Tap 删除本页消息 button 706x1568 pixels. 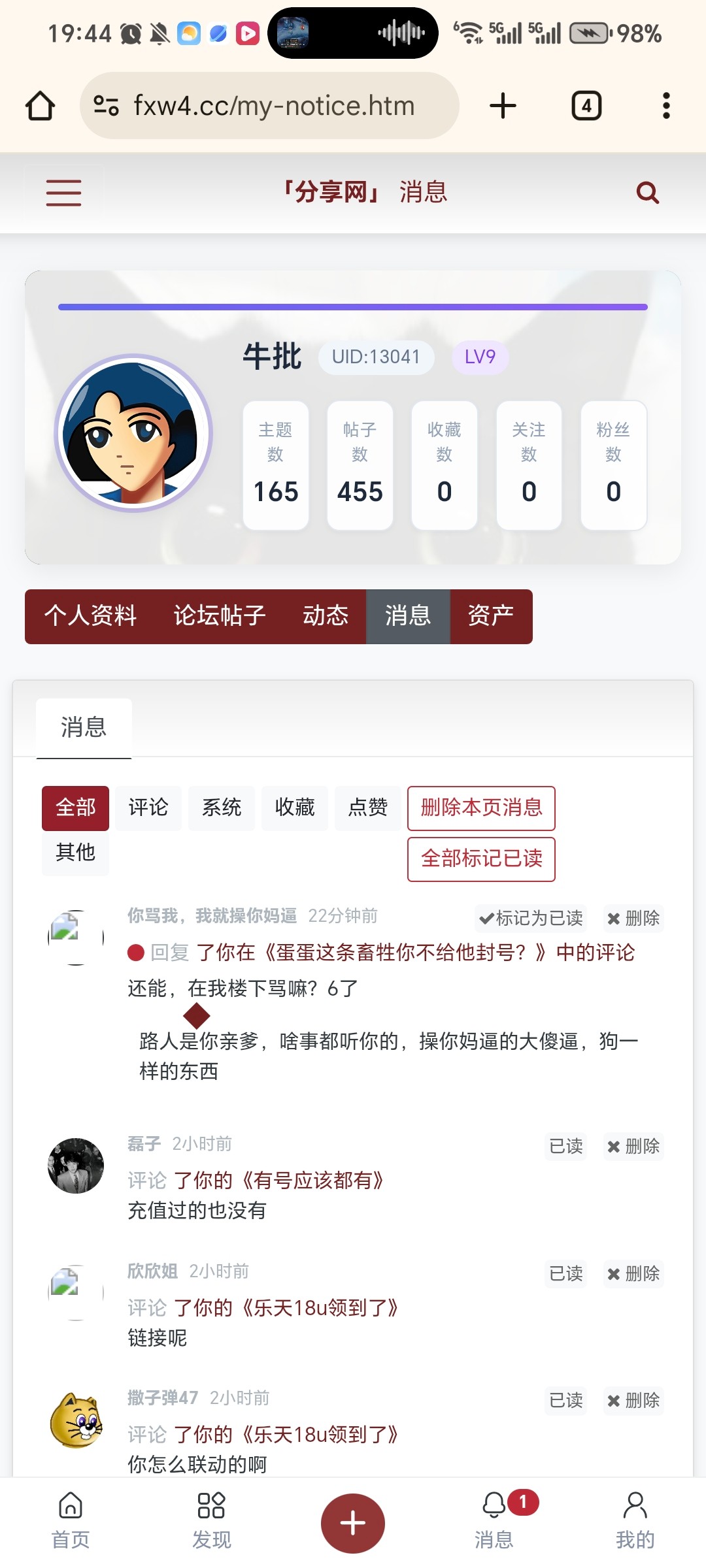click(481, 808)
